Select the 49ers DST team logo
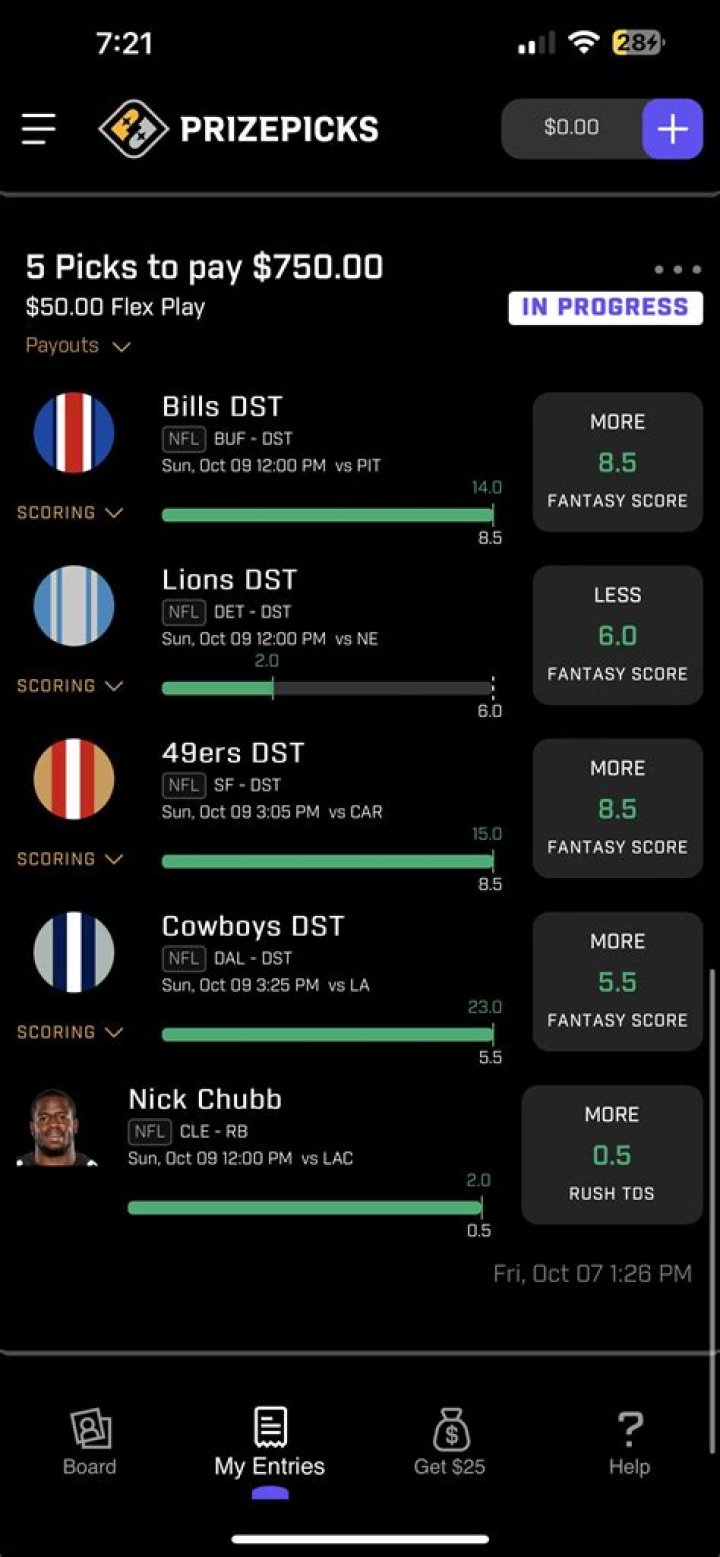 73,779
